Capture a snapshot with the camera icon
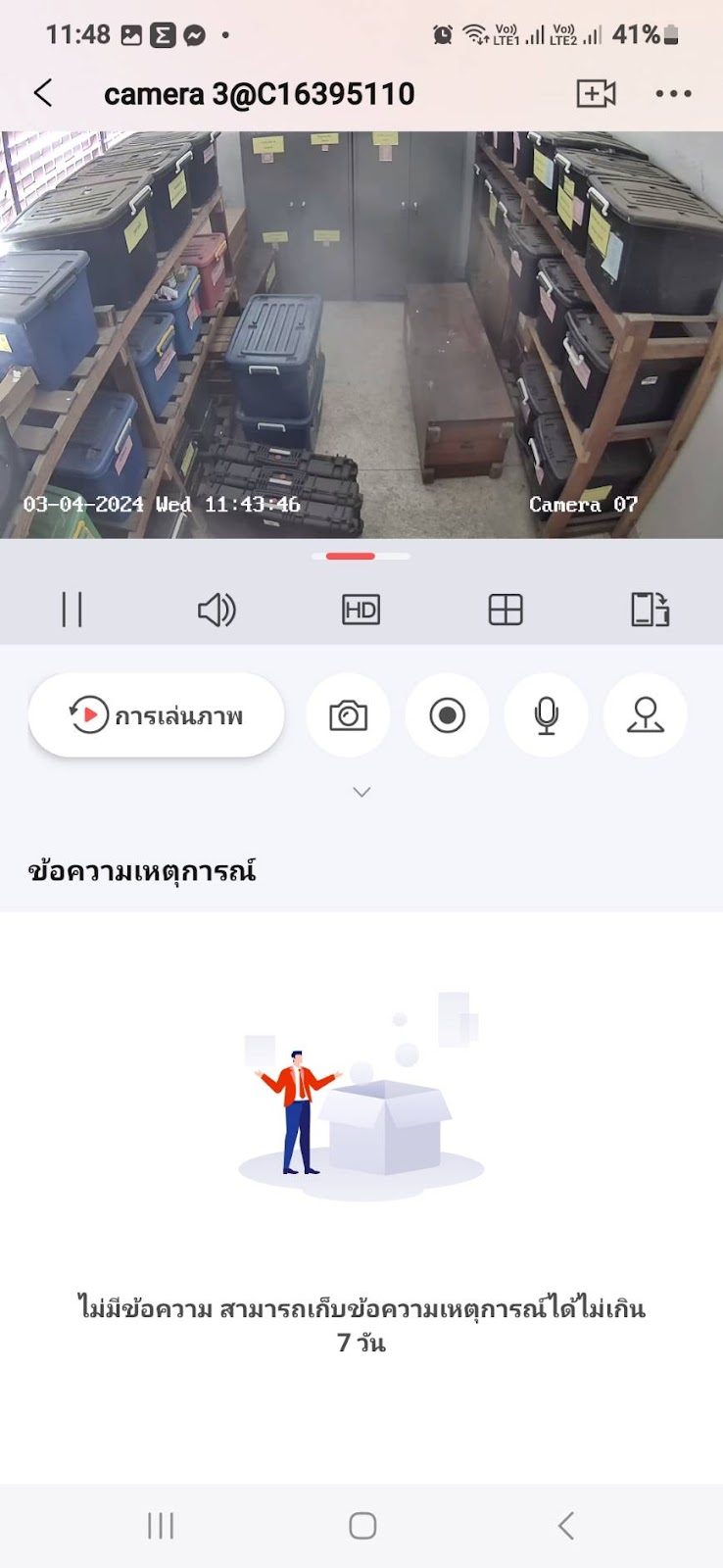The image size is (723, 1568). point(348,715)
